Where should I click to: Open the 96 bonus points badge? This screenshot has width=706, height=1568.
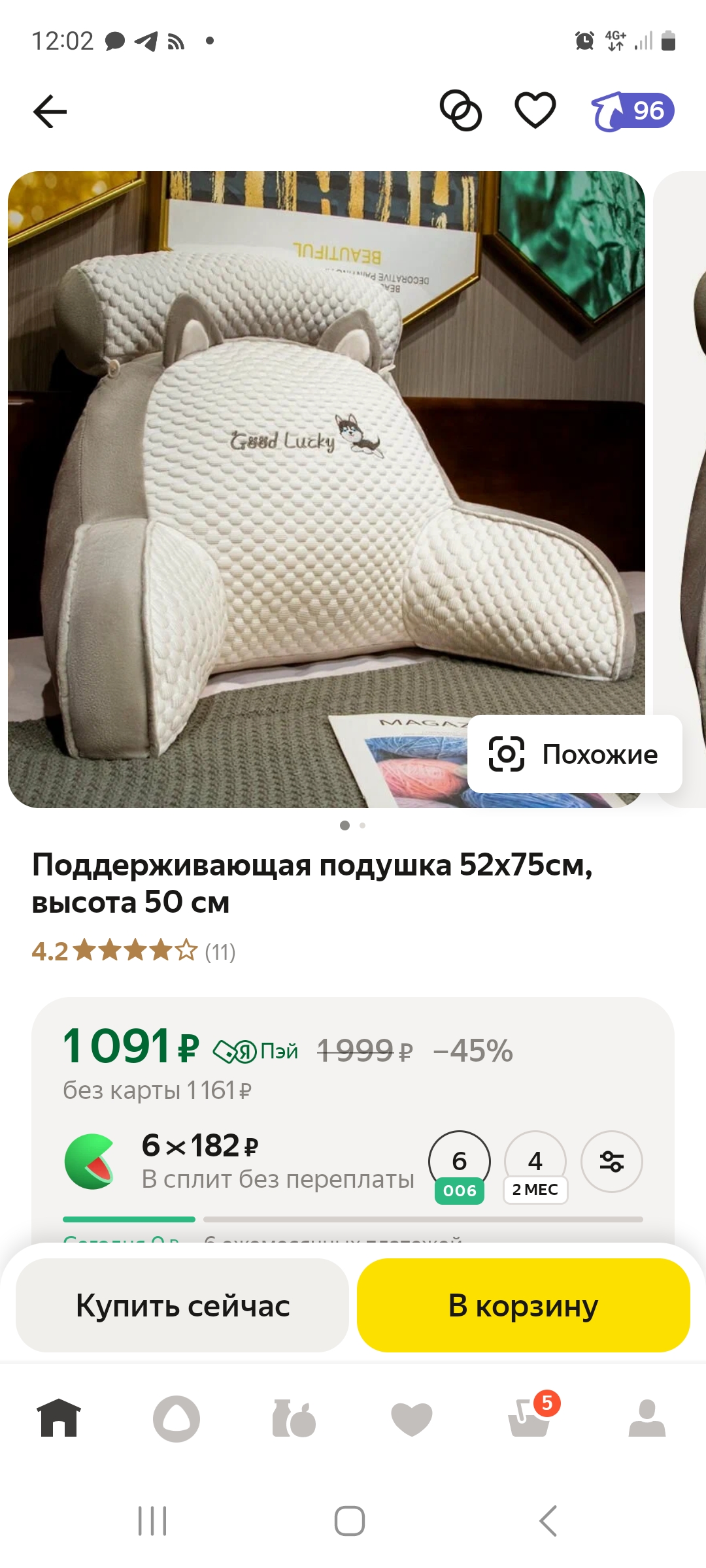click(633, 111)
